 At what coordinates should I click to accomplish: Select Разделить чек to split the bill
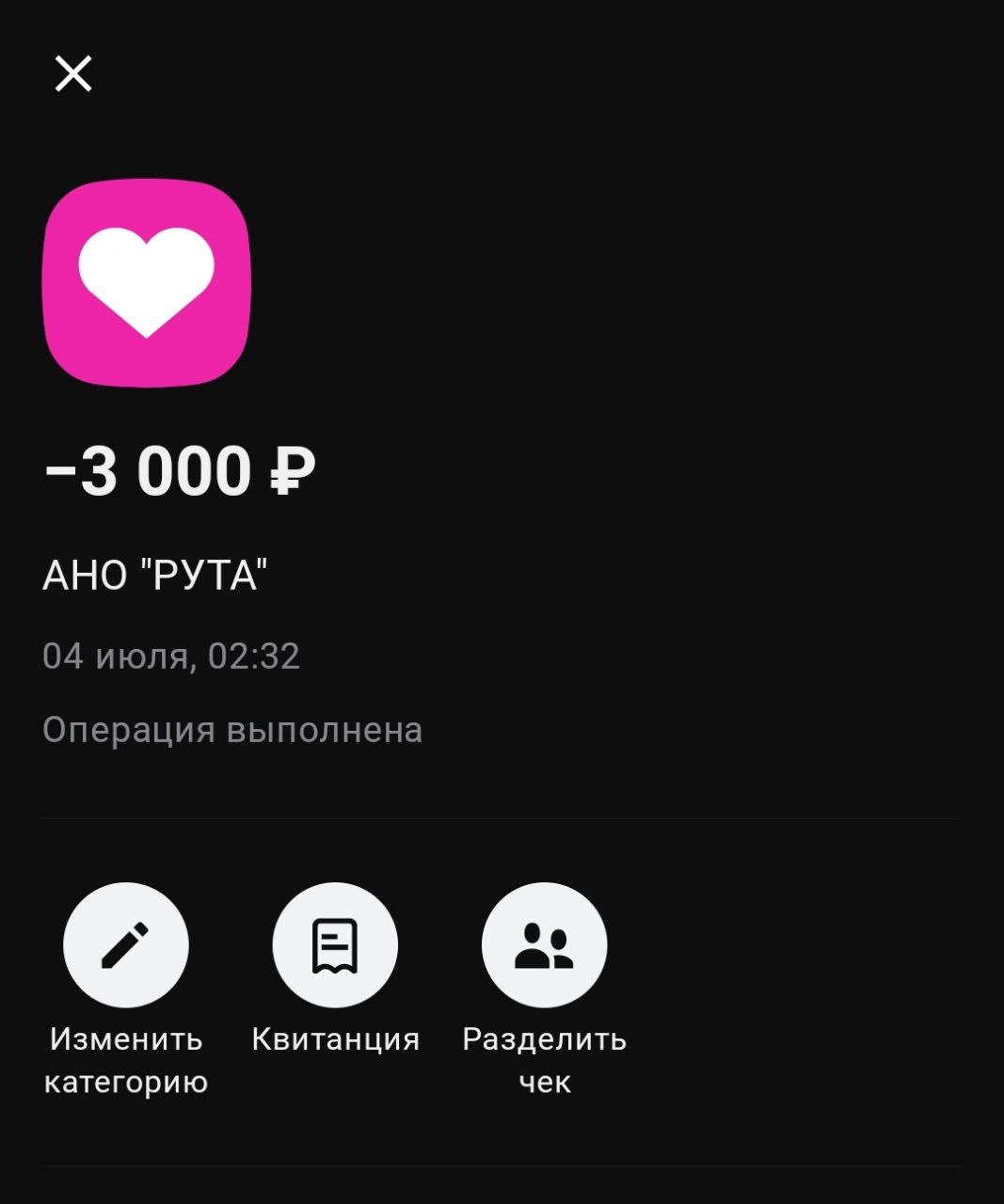pyautogui.click(x=544, y=945)
